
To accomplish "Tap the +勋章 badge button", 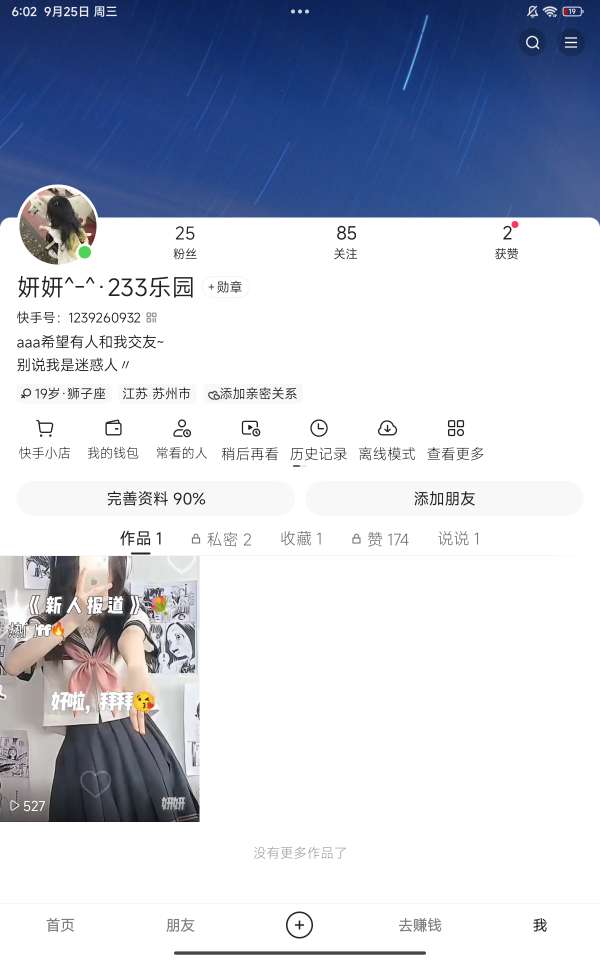I will [x=225, y=287].
